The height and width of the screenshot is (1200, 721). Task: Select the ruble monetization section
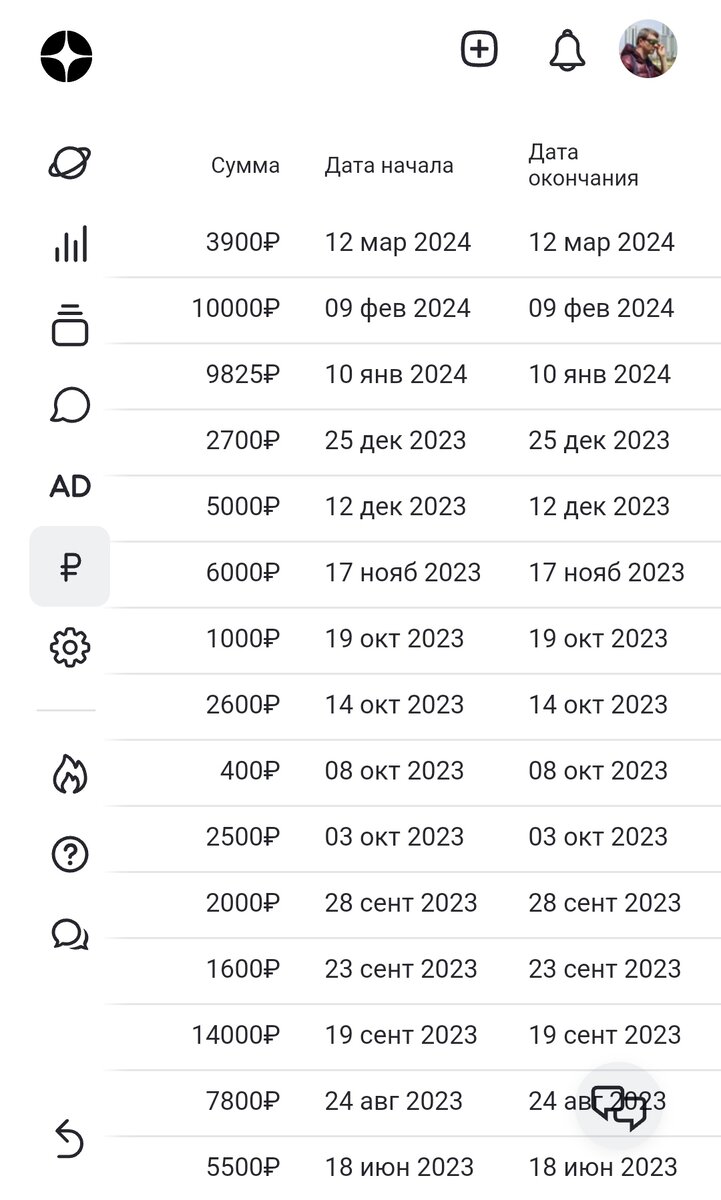tap(70, 567)
